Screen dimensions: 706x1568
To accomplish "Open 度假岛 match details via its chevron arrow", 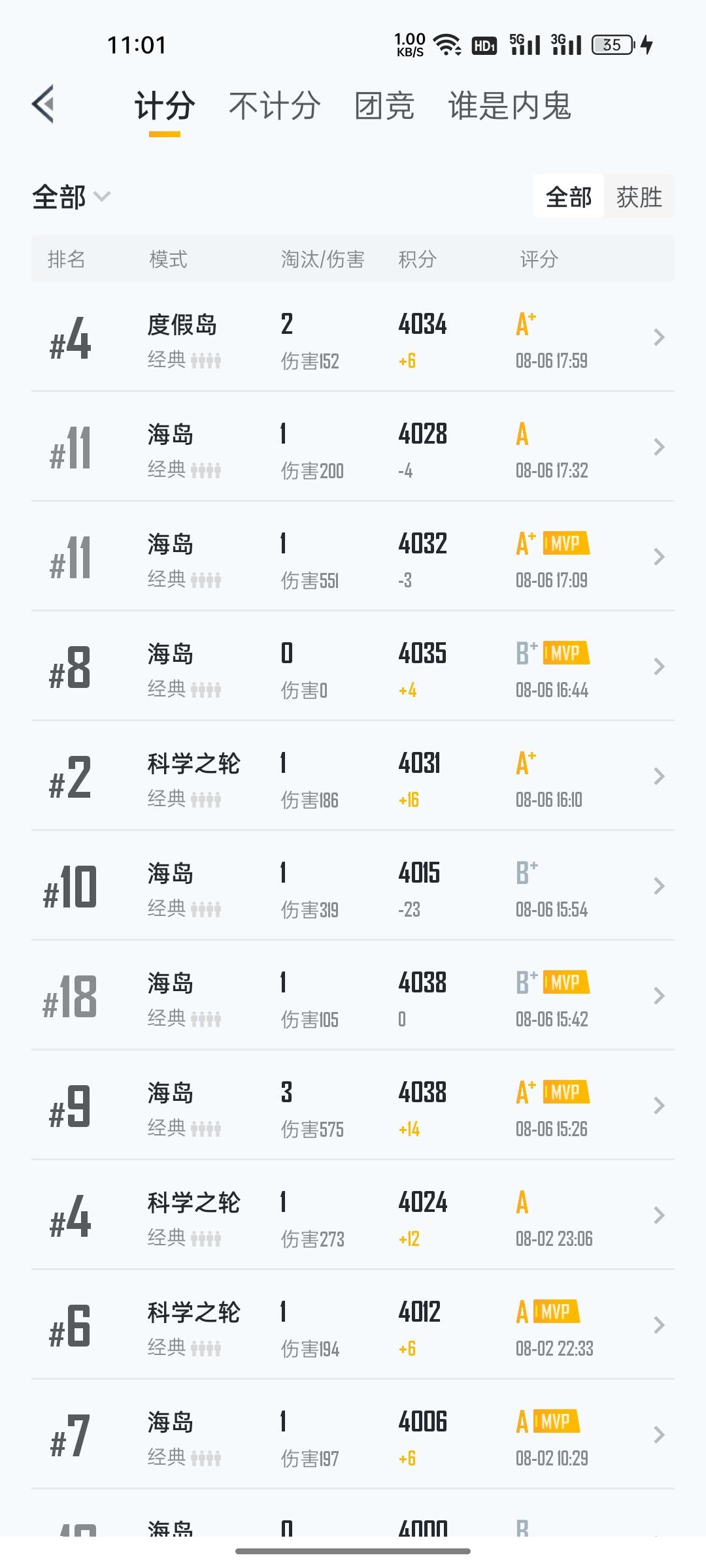I will 659,336.
